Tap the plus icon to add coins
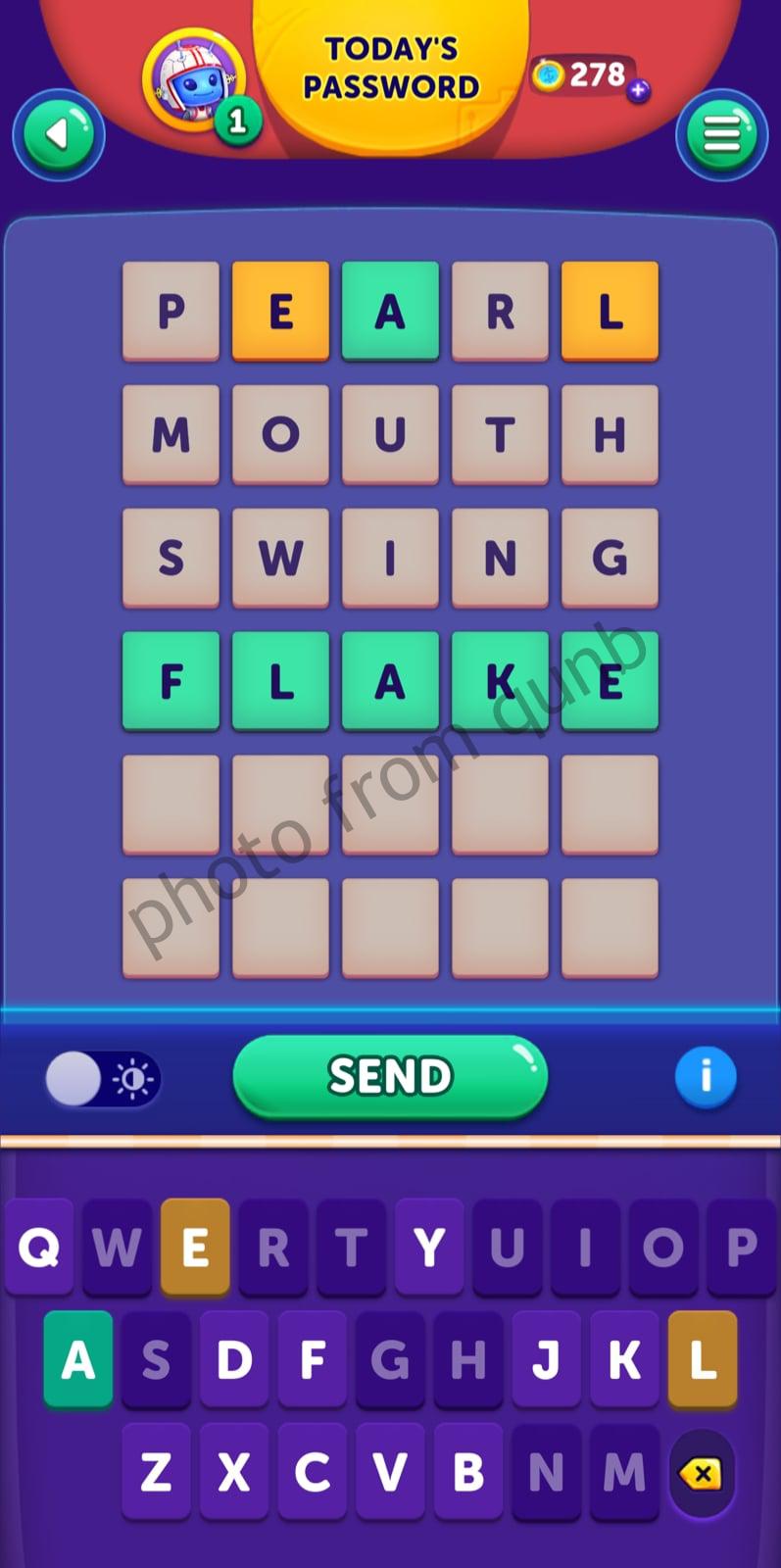Image resolution: width=781 pixels, height=1568 pixels. click(x=639, y=91)
